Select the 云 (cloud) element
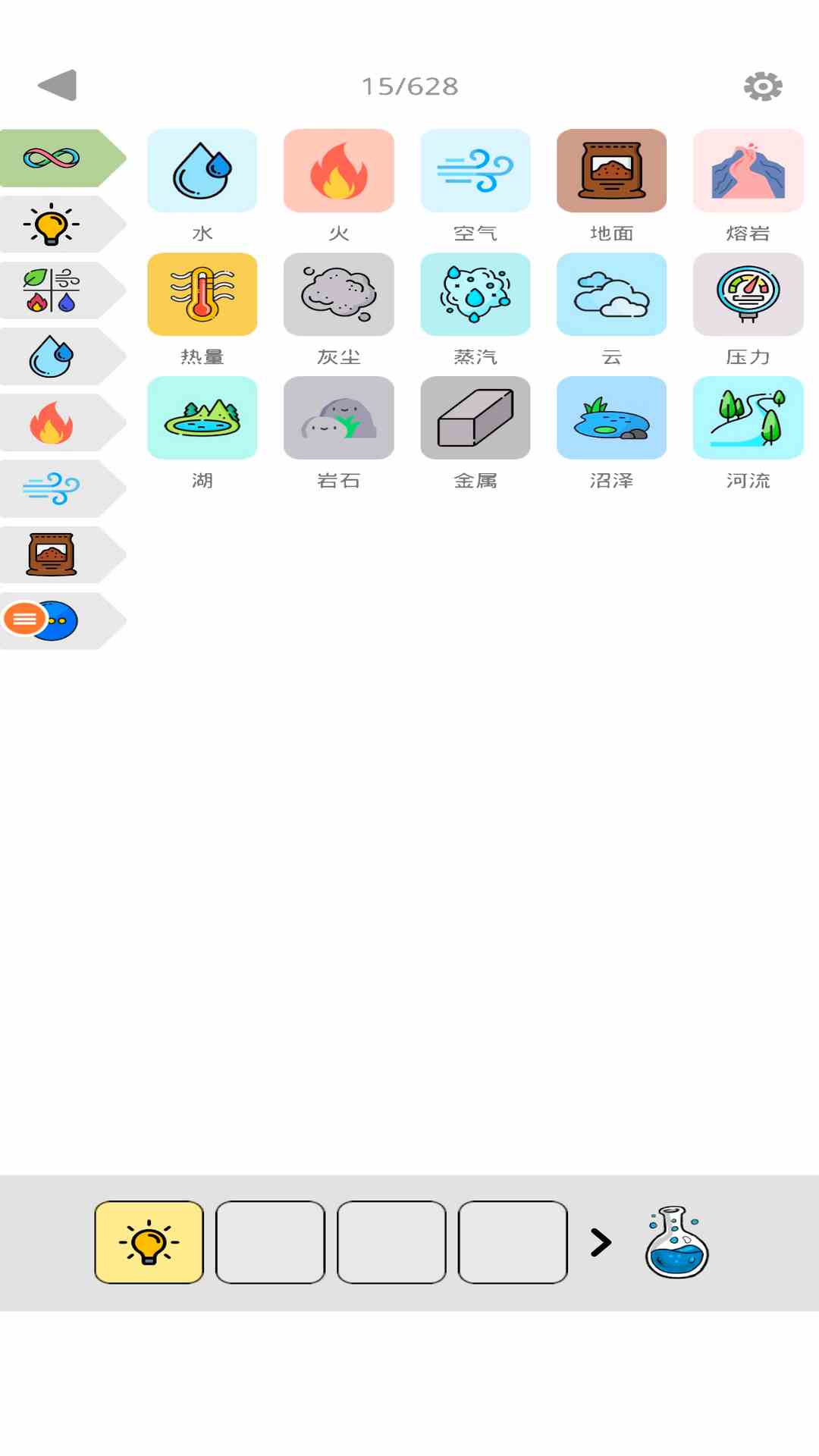Image resolution: width=819 pixels, height=1456 pixels. [611, 294]
